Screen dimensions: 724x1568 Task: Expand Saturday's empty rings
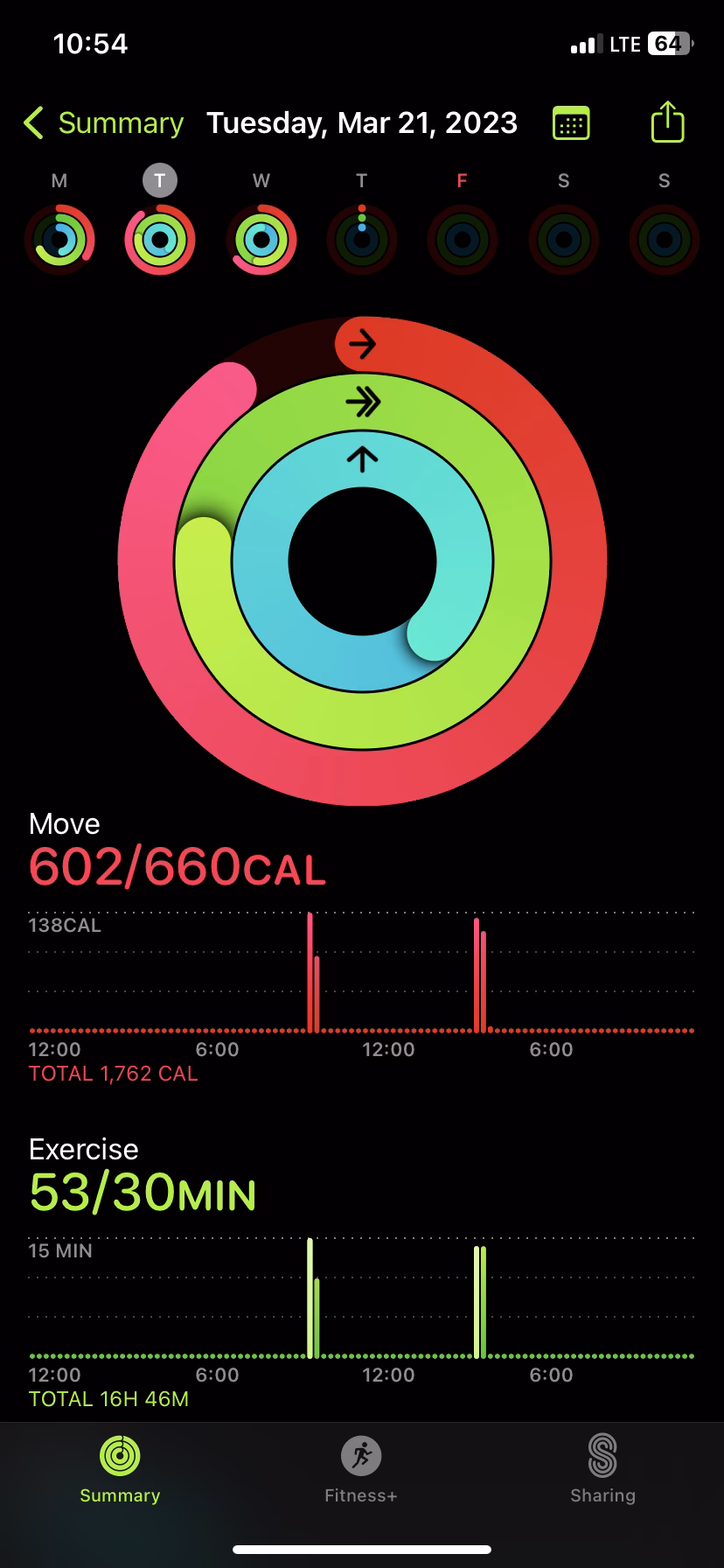562,239
